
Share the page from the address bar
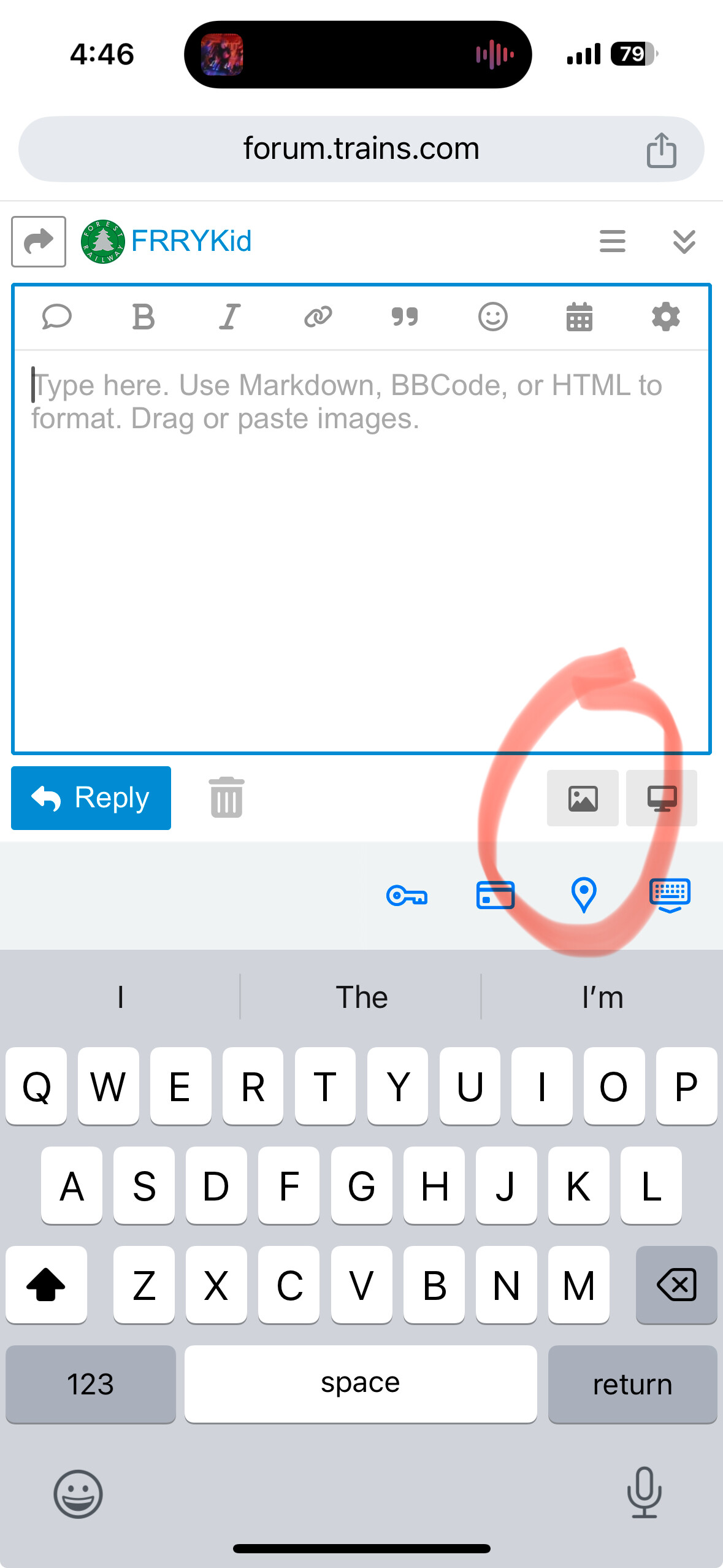coord(661,150)
